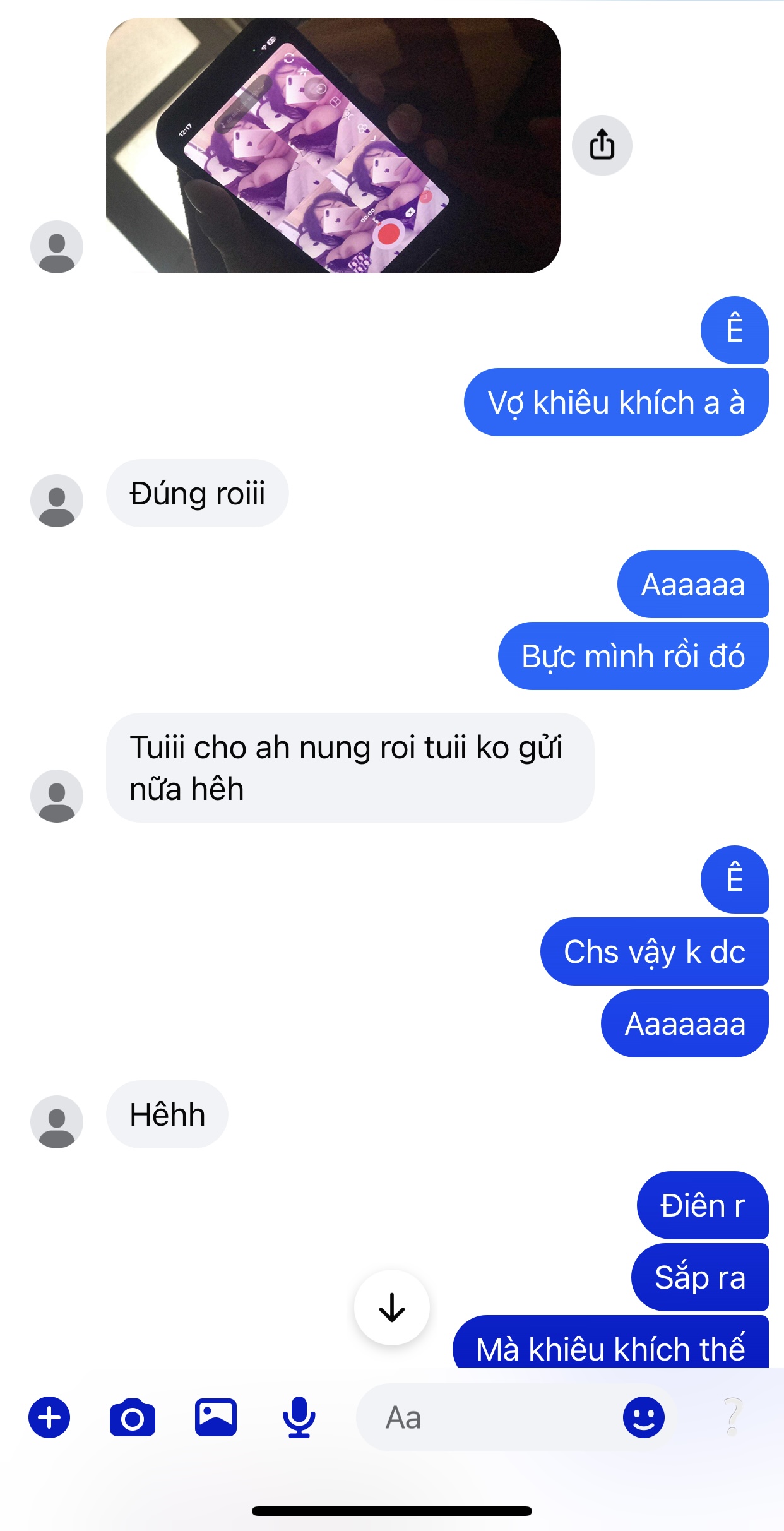Open the camera to take a photo
This screenshot has height=1531, width=784.
[133, 1418]
